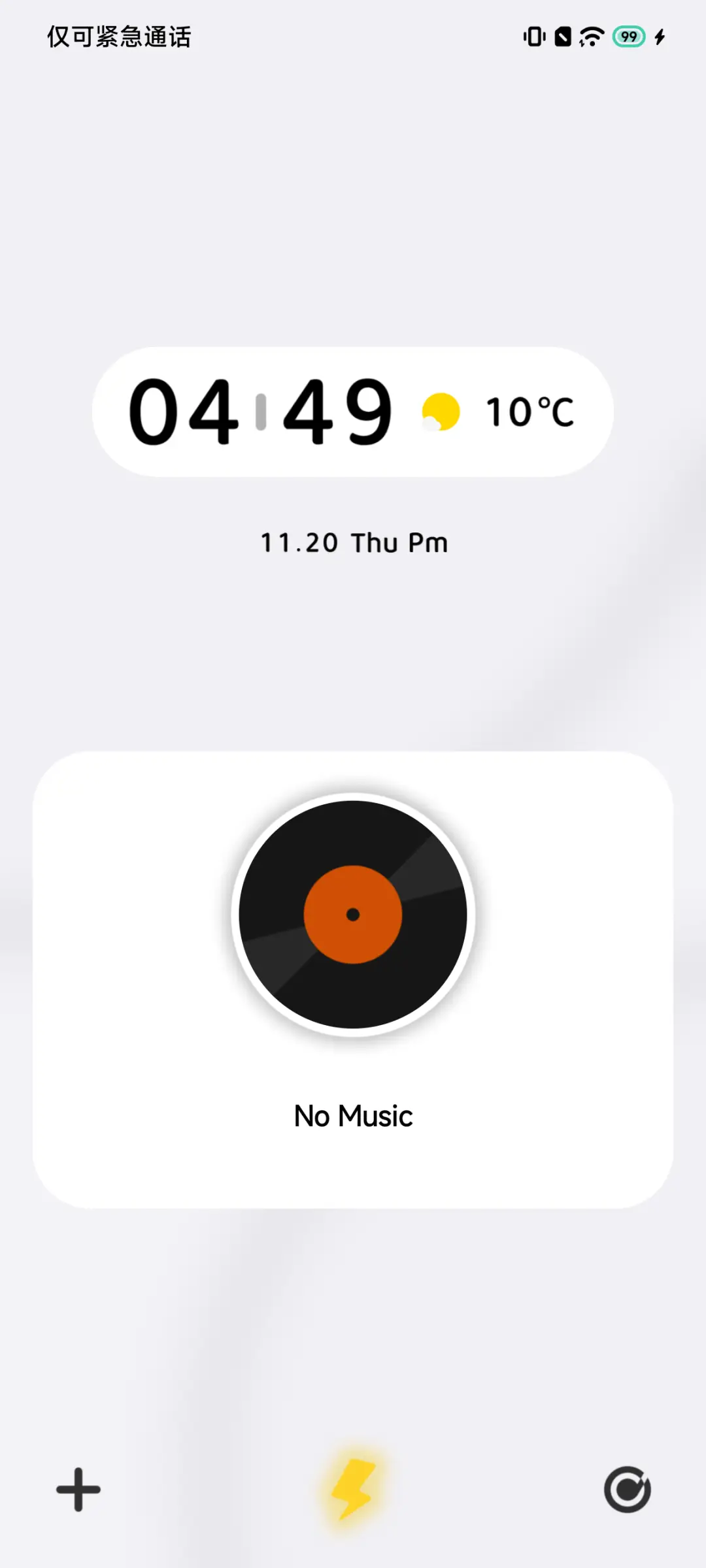Tap the charging bolt icon in status bar
This screenshot has height=1568, width=706.
tap(659, 37)
